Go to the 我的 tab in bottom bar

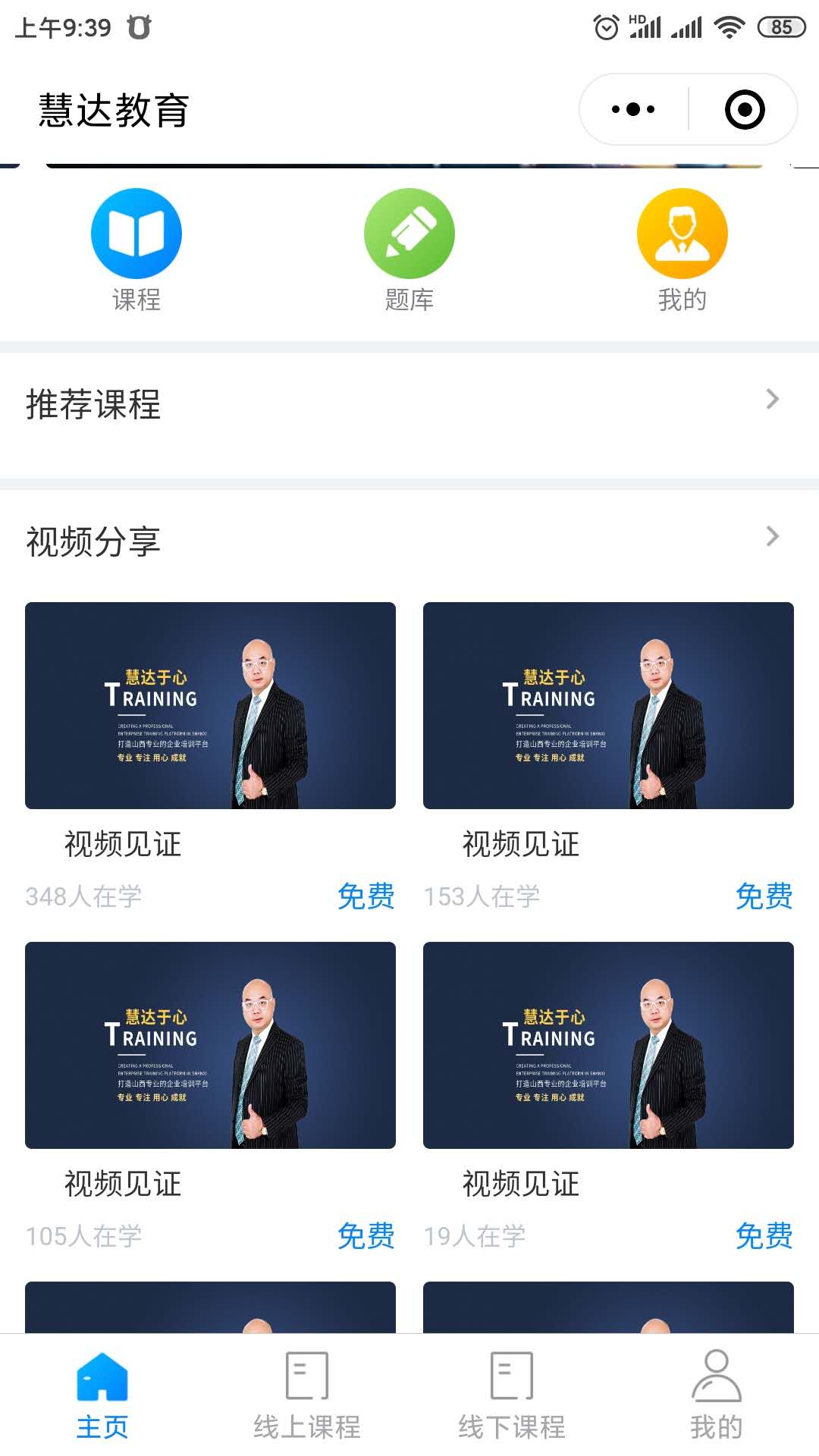(716, 1395)
